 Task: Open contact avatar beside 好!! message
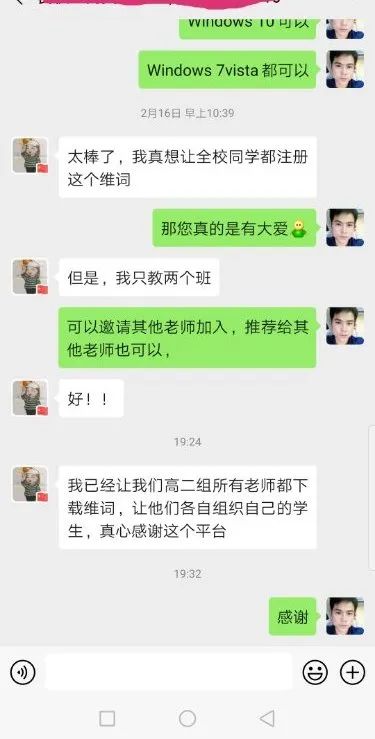click(x=30, y=398)
